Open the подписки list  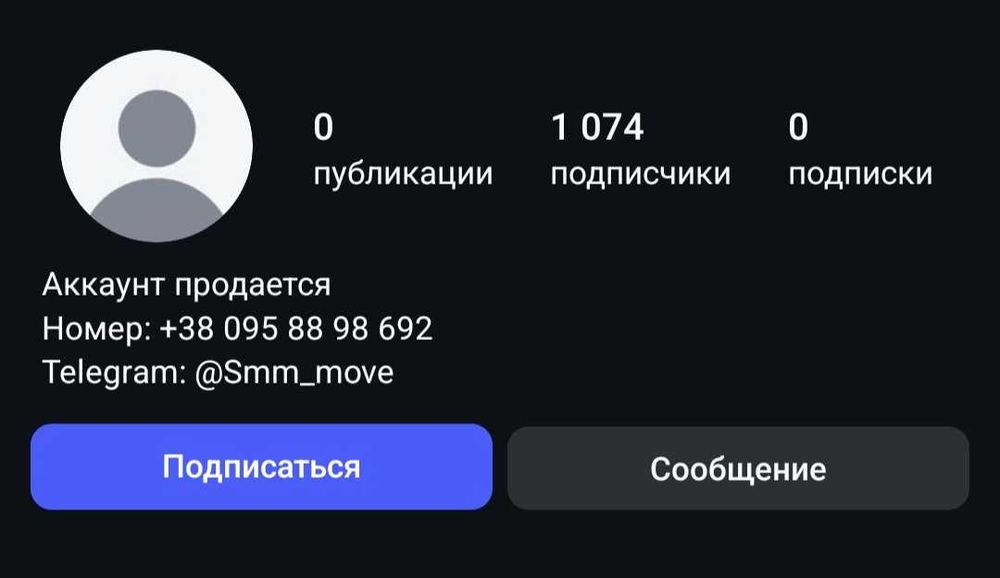point(859,151)
